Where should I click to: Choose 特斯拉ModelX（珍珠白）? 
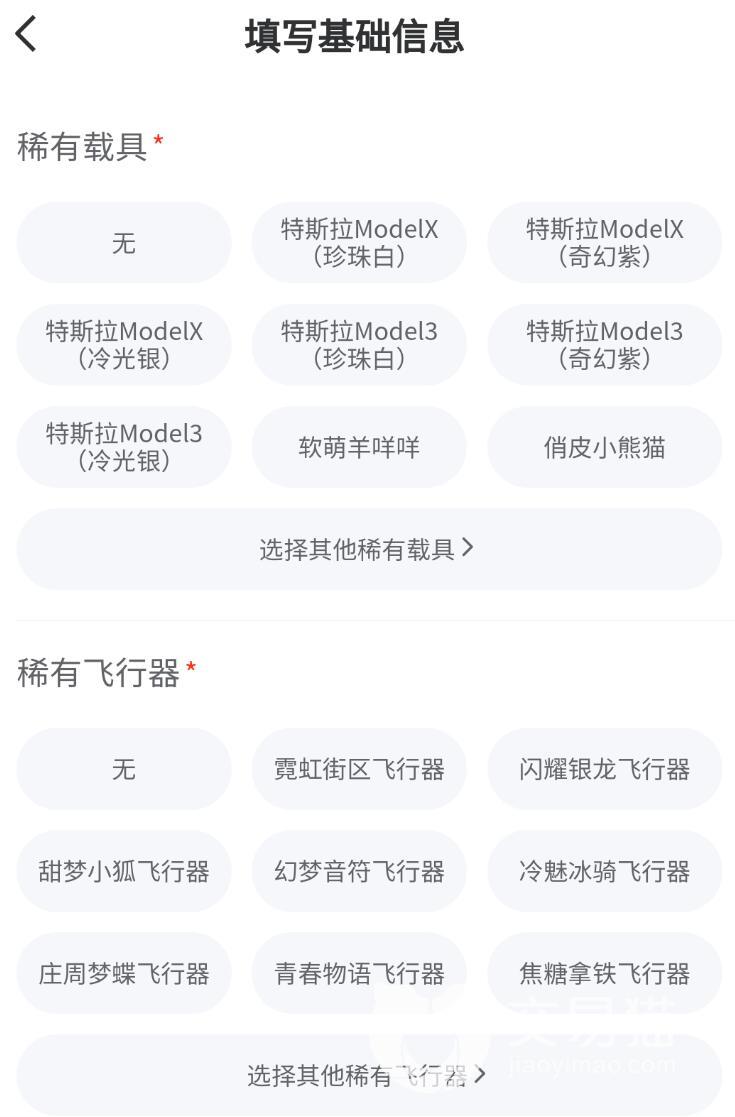click(359, 243)
